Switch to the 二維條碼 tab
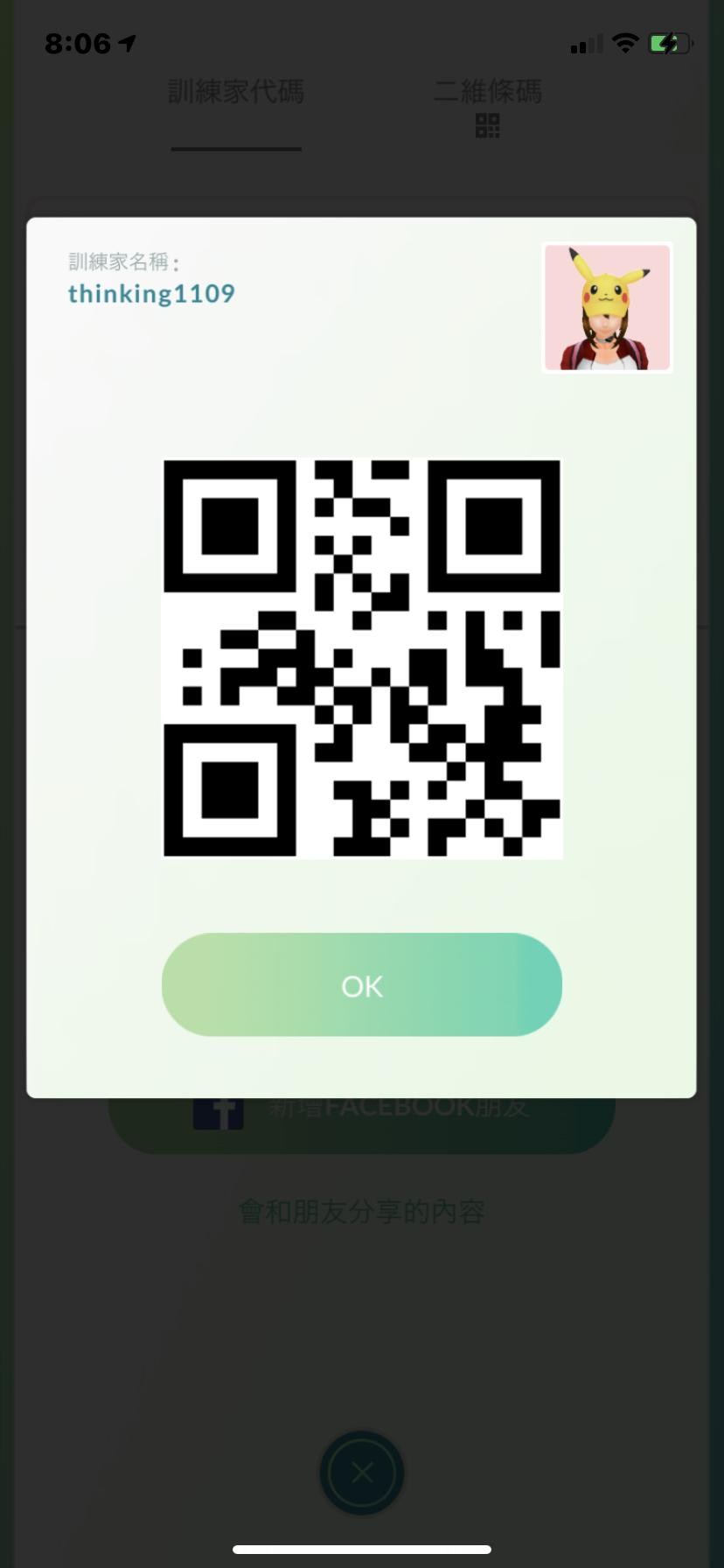Image resolution: width=724 pixels, height=1568 pixels. [487, 92]
